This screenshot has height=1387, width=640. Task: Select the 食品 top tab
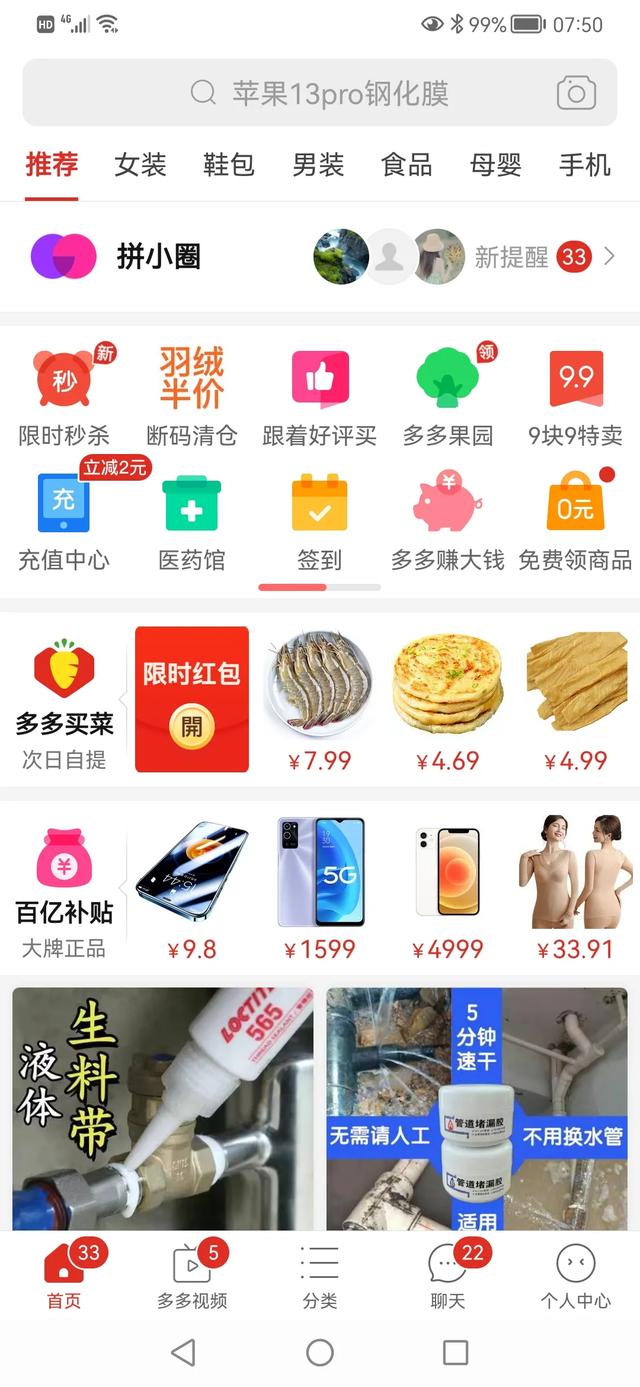tap(407, 165)
